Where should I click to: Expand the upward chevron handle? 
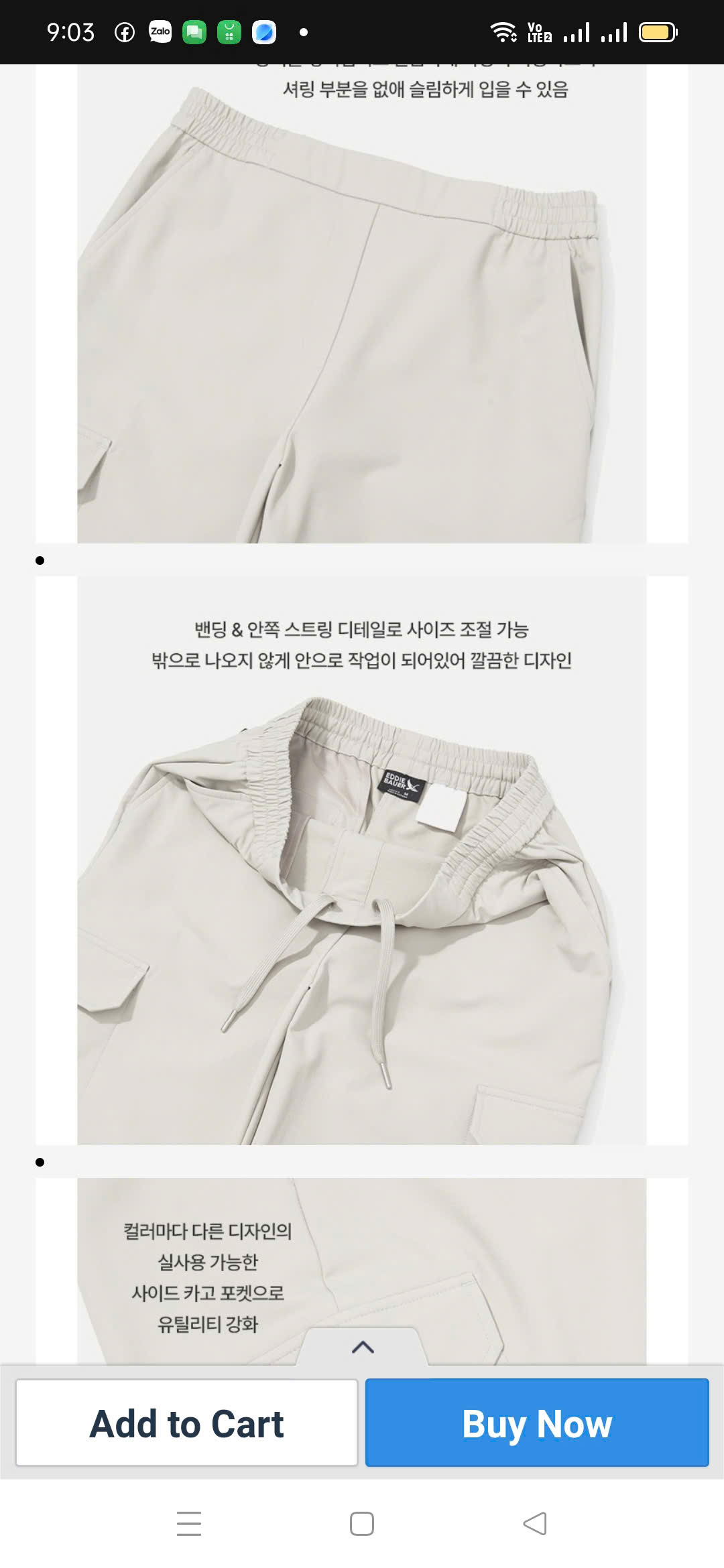click(362, 1347)
